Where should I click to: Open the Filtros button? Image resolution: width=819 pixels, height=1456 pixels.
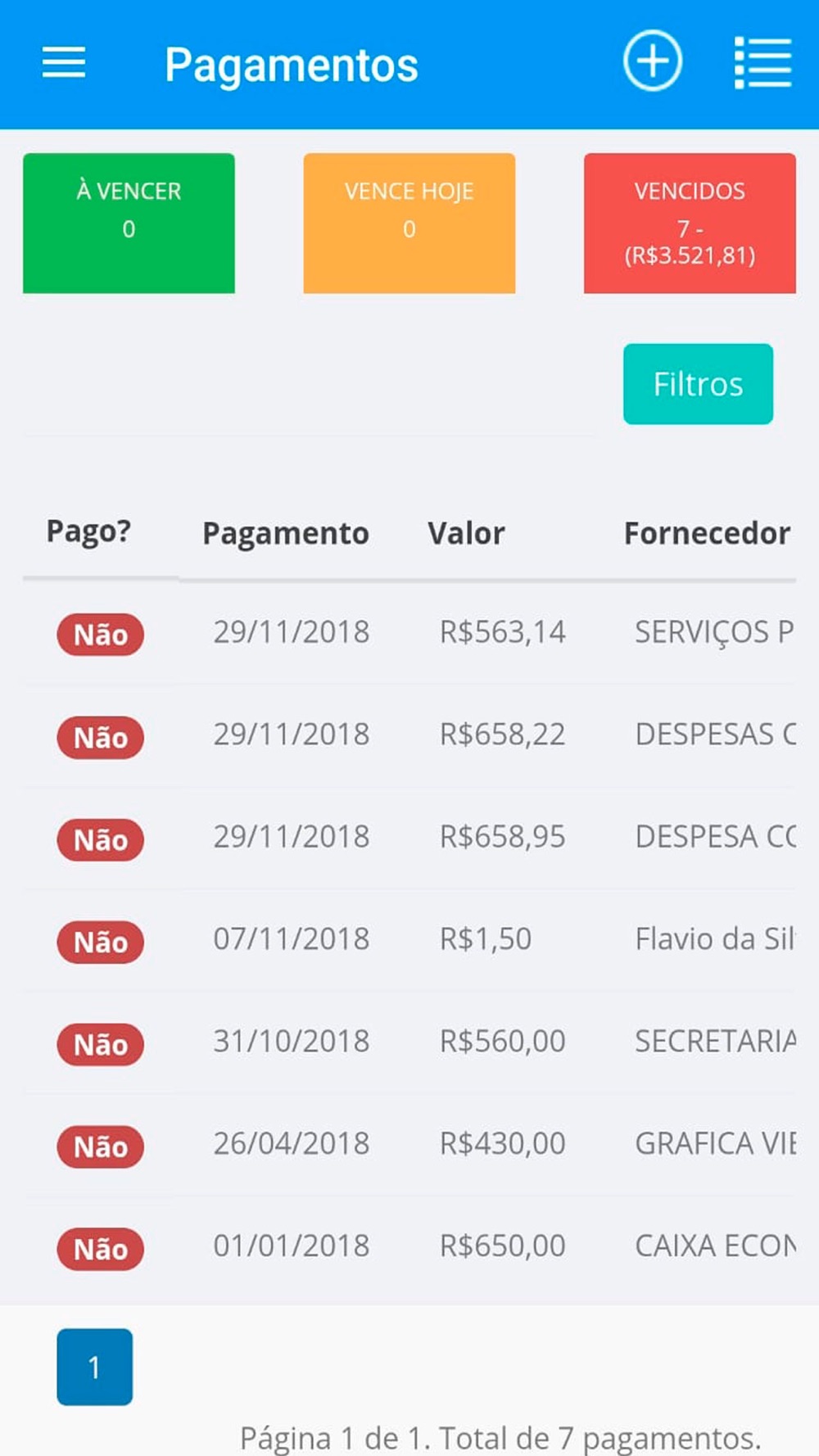pos(698,384)
